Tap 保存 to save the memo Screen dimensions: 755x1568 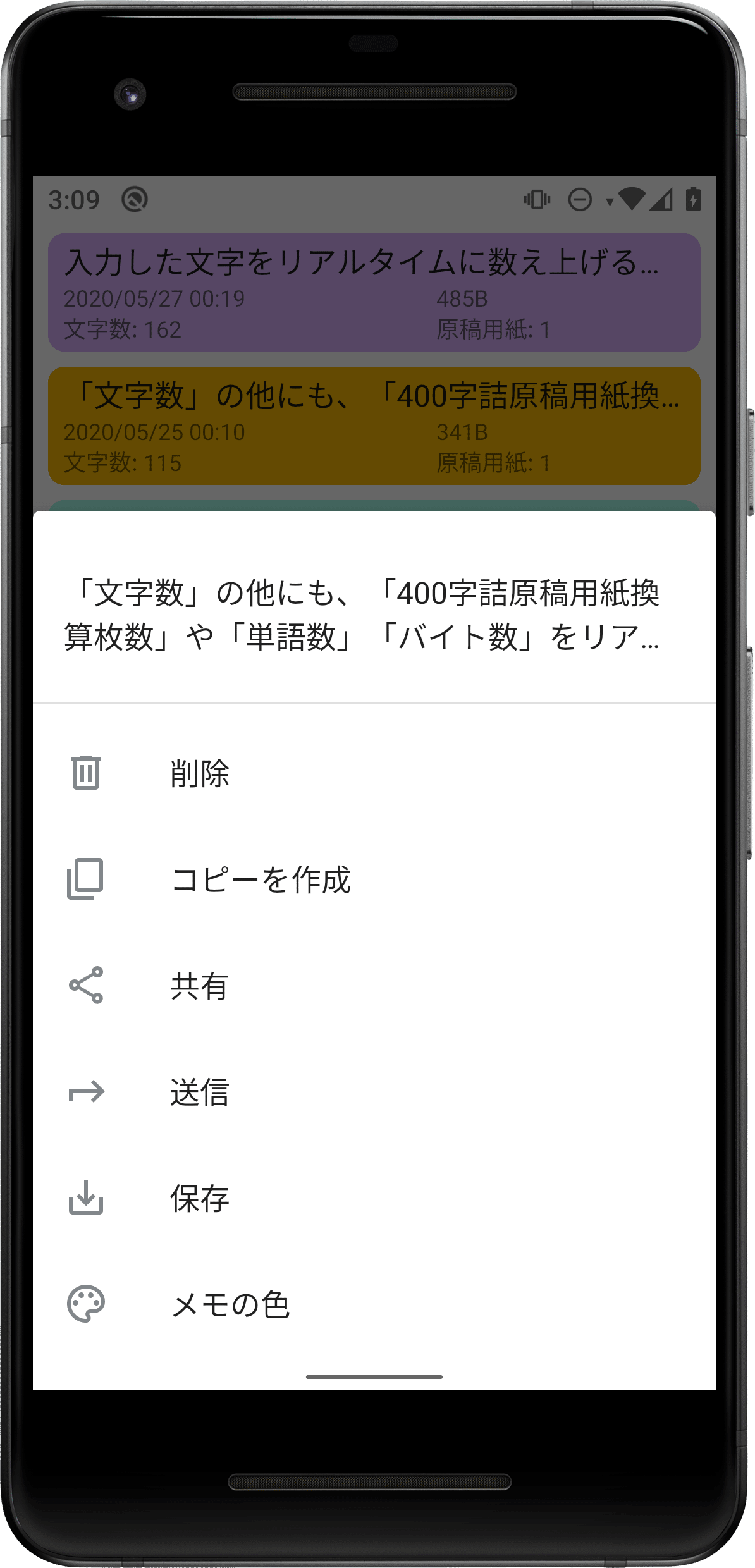tap(374, 1197)
